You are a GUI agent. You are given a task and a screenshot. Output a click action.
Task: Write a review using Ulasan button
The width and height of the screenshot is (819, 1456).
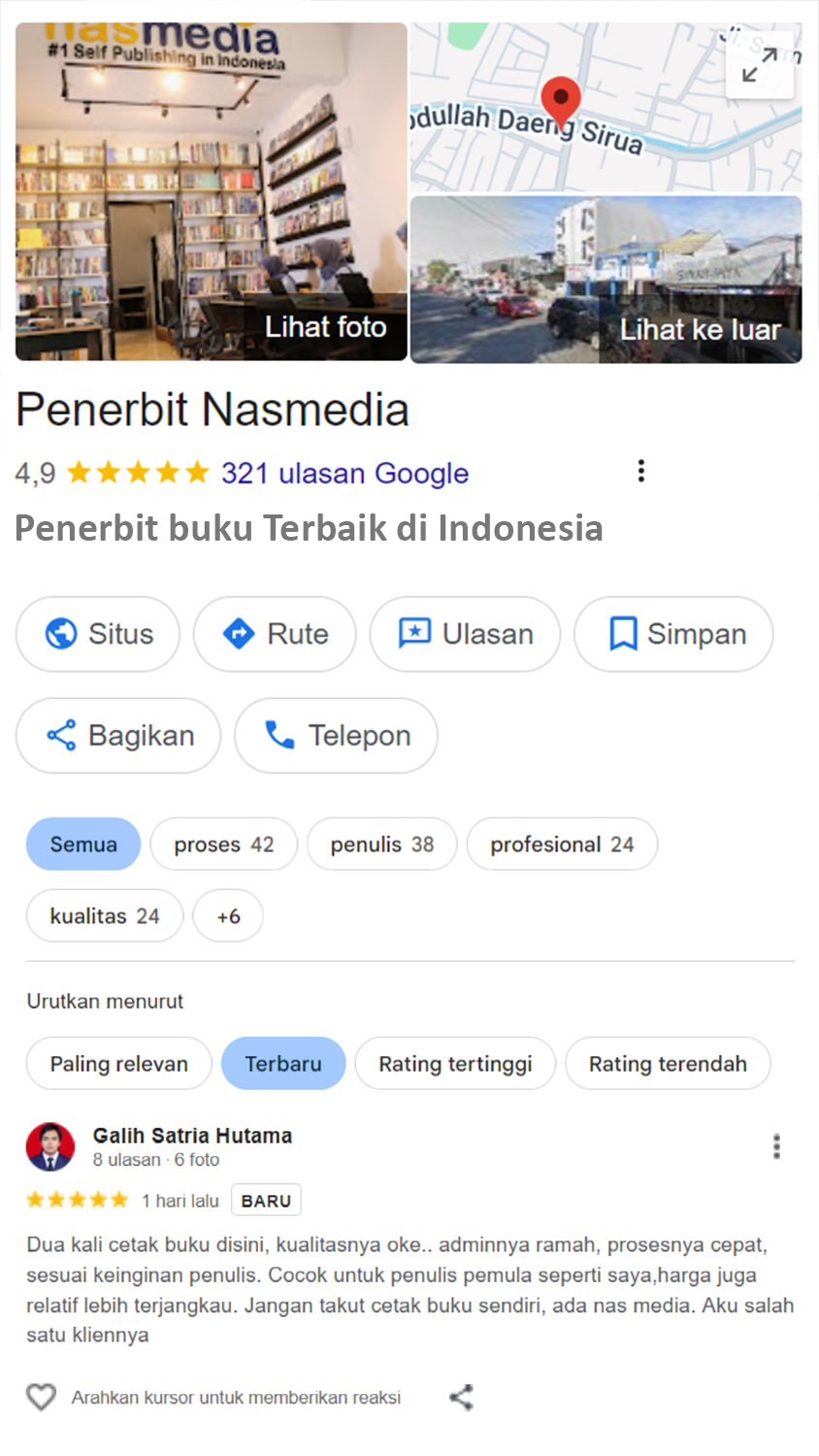point(465,634)
